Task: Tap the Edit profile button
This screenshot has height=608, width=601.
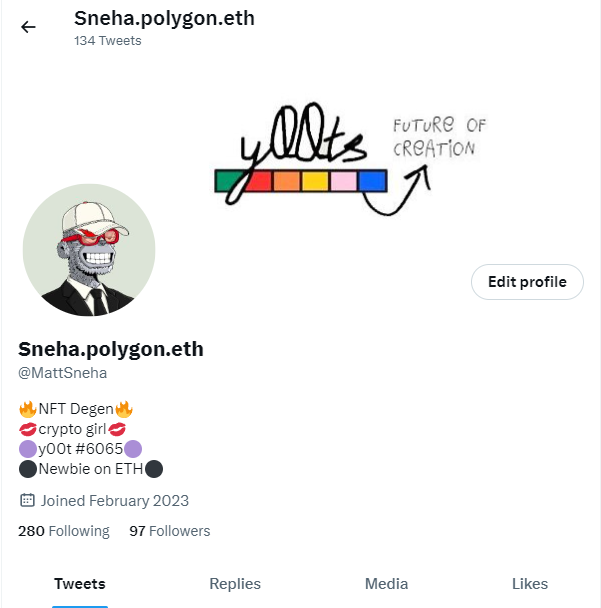Action: pos(527,282)
